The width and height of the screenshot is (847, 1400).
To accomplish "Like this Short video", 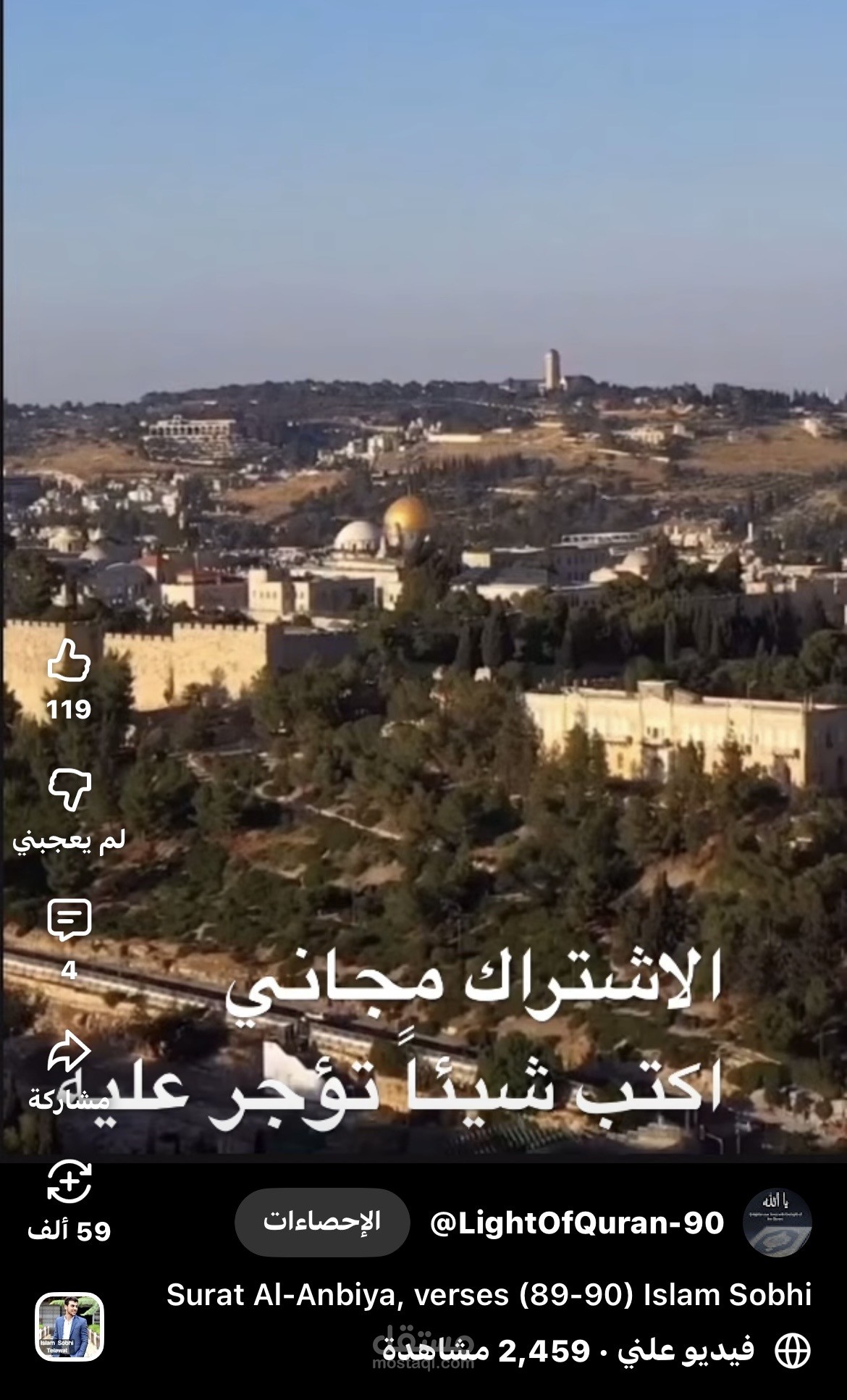I will pos(69,661).
